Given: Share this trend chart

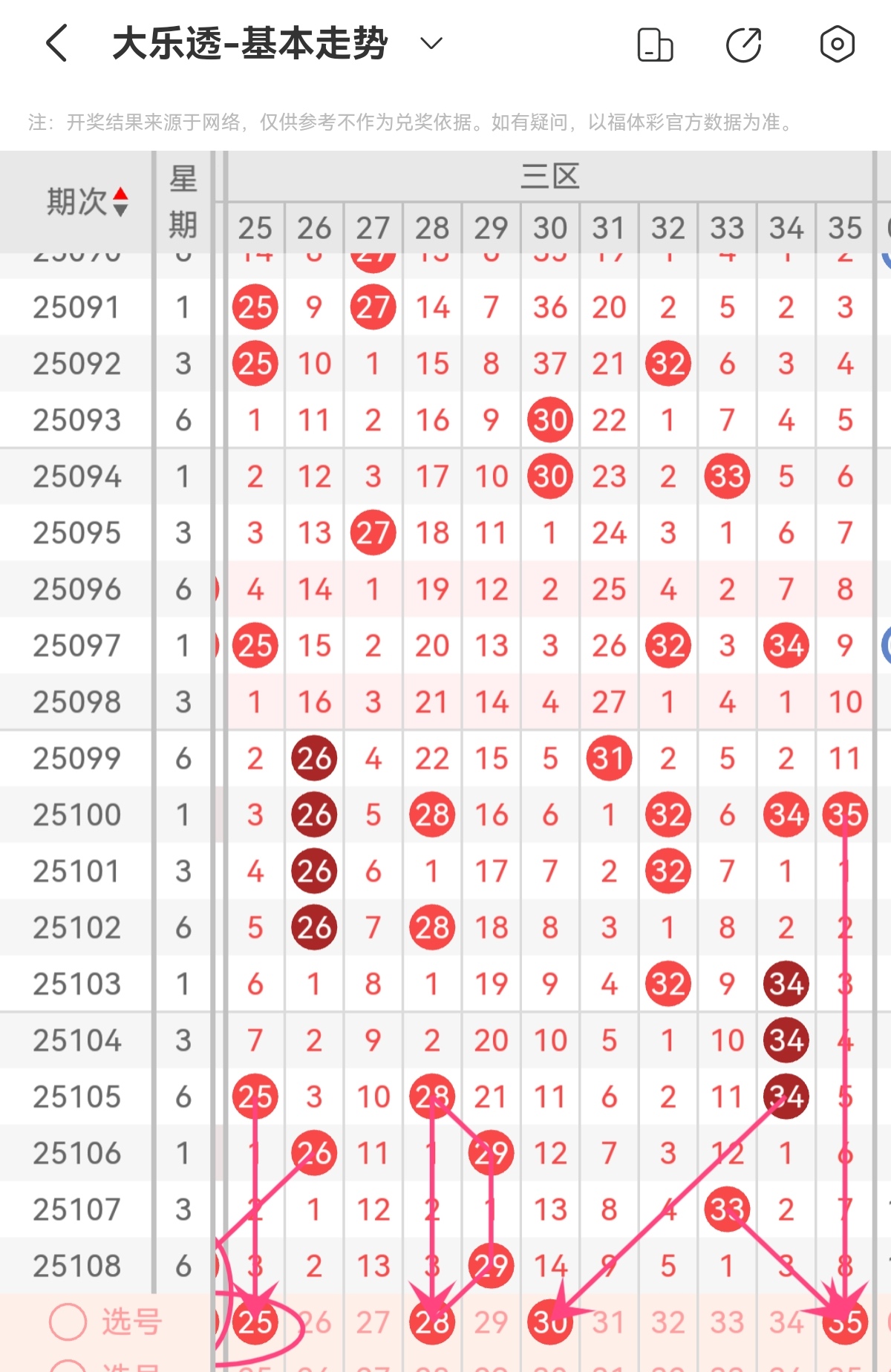Looking at the screenshot, I should click(x=744, y=45).
